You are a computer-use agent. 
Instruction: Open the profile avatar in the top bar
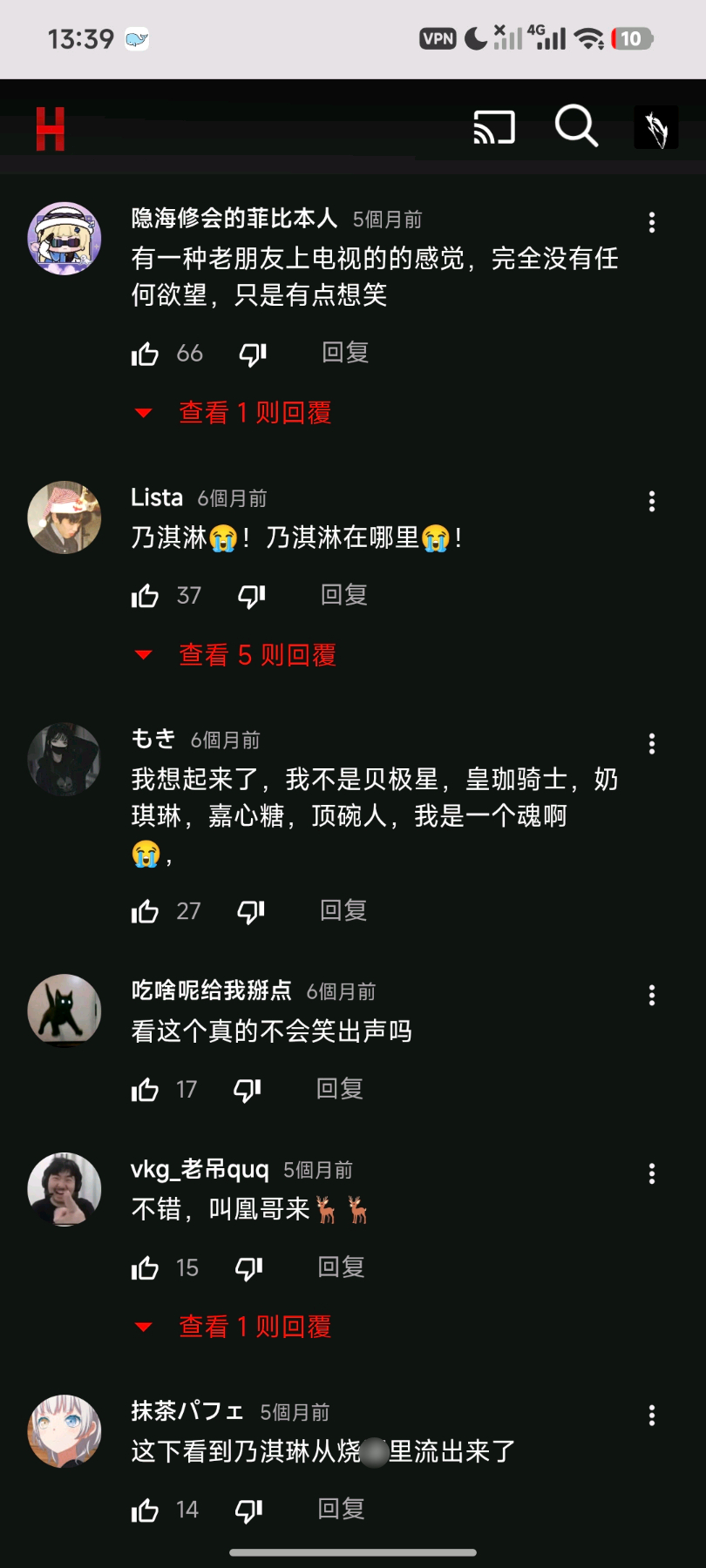656,128
